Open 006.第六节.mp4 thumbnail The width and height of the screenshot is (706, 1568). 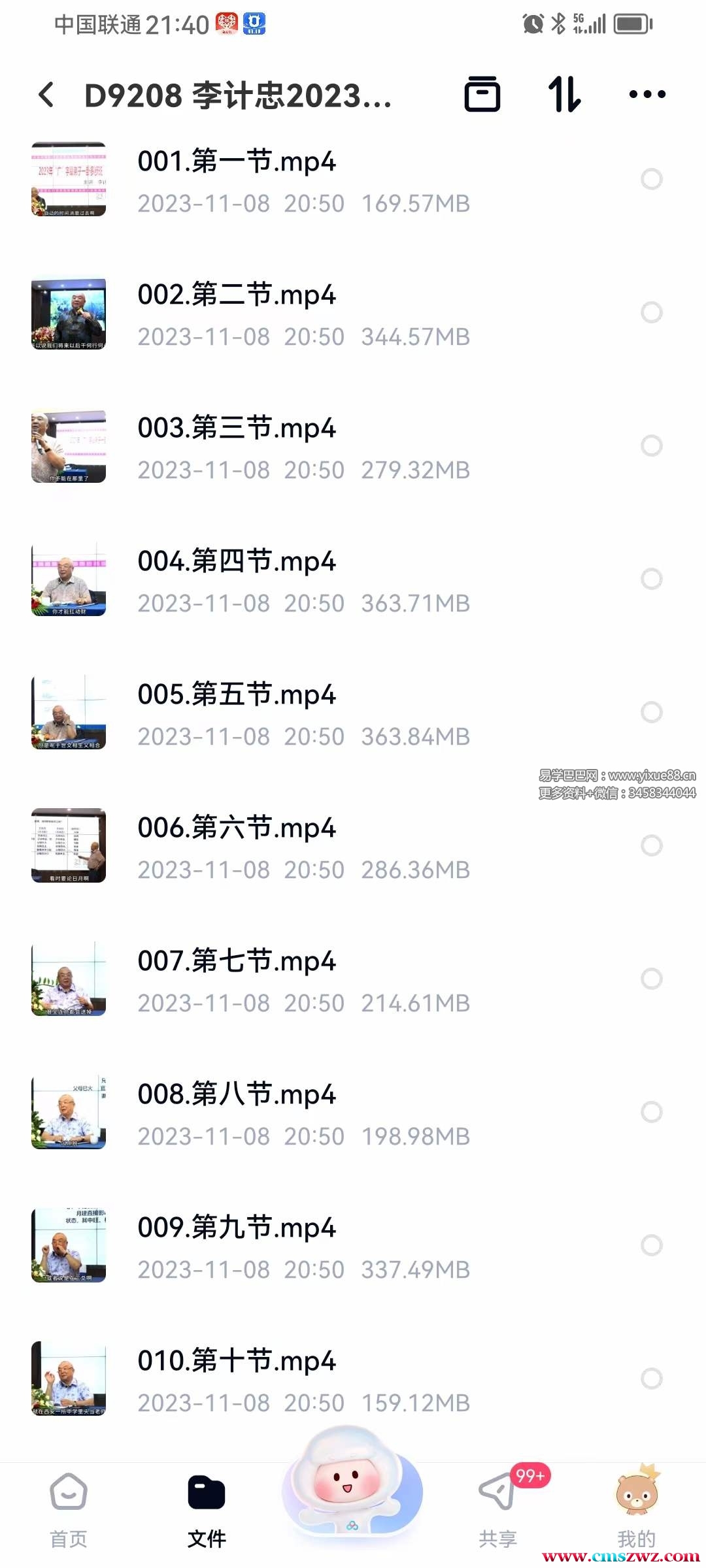tap(69, 845)
